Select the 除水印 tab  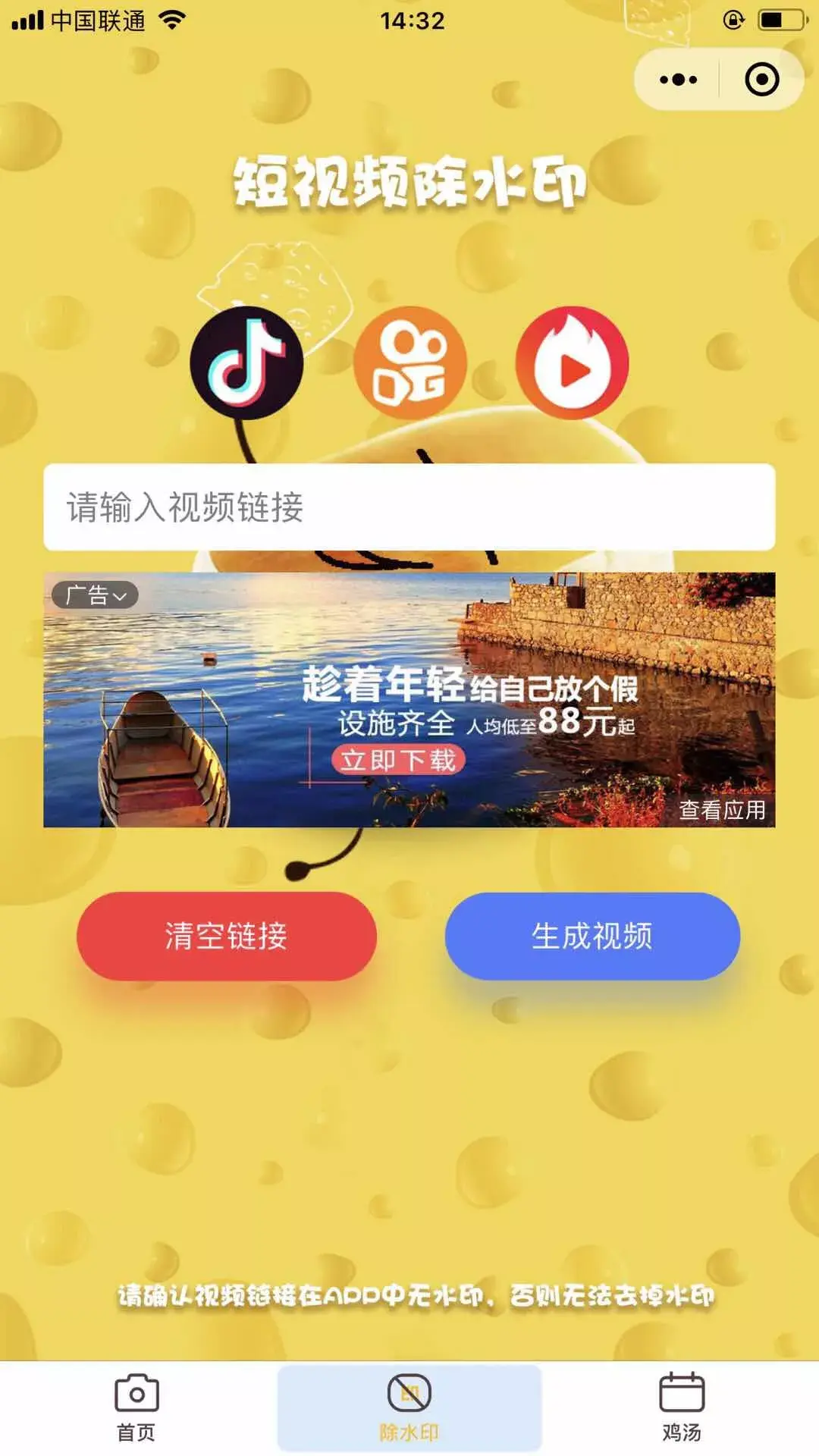coord(409,1407)
